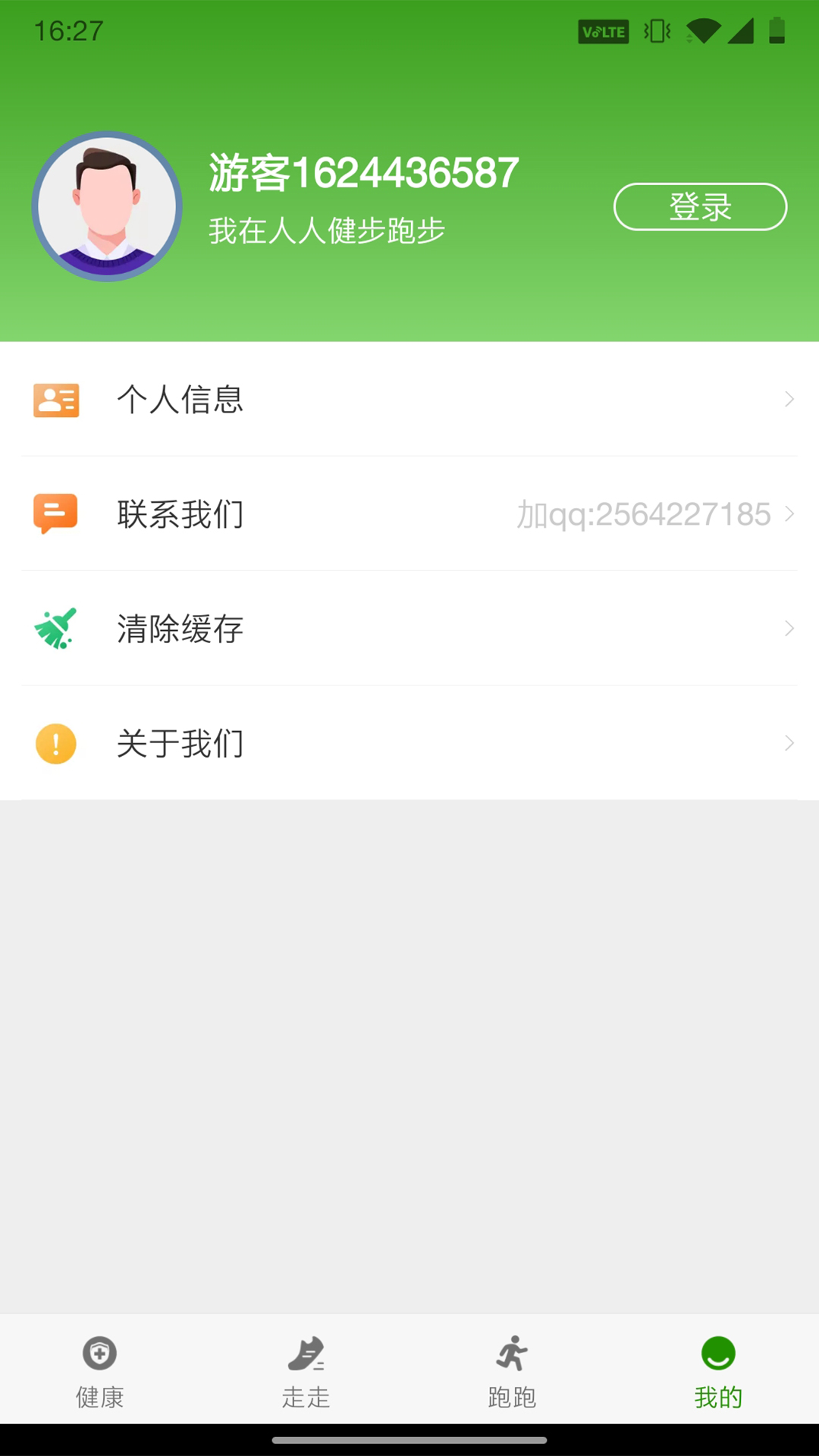
Task: Click the 我的 green smiley icon
Action: point(716,1355)
